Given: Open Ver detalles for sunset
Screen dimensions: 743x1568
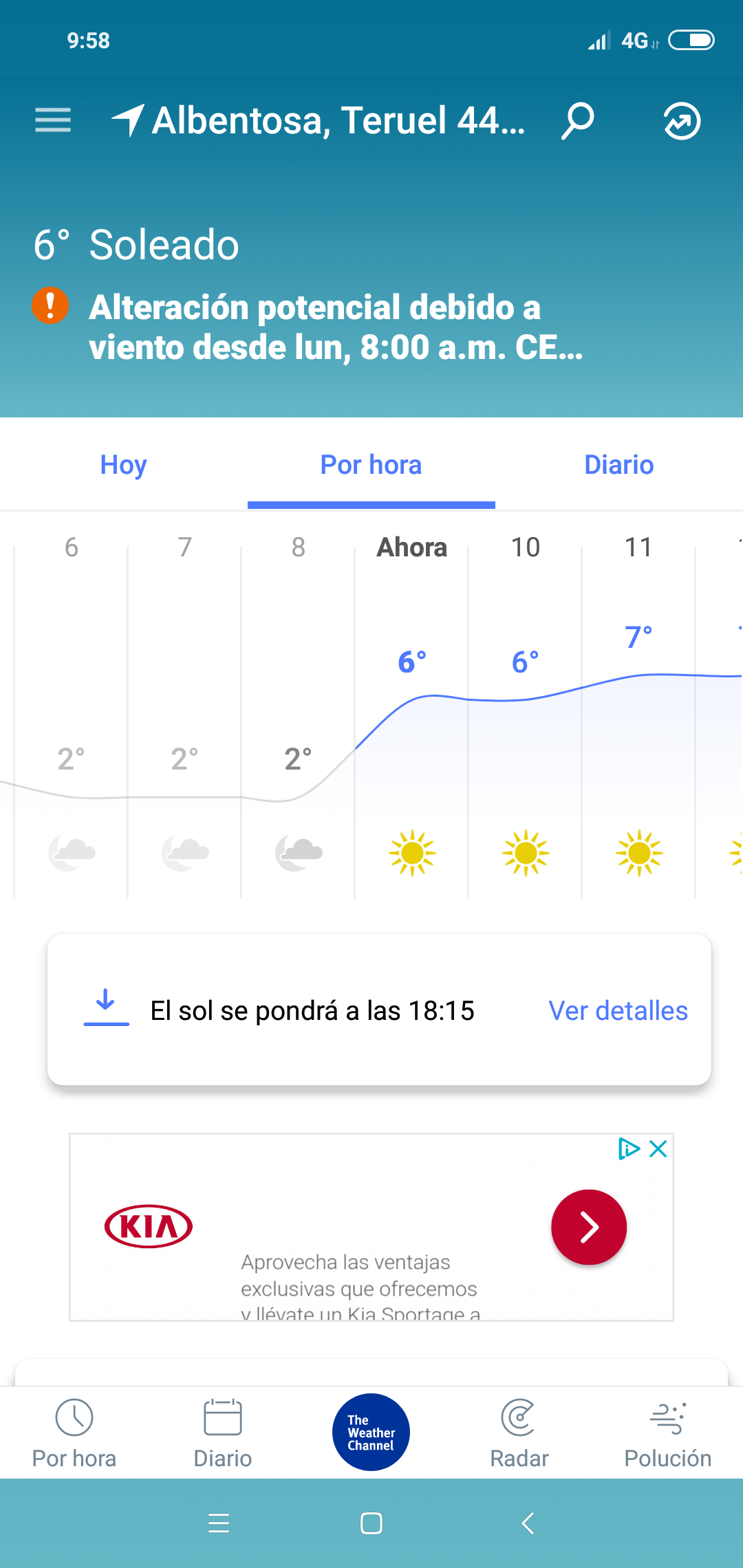Looking at the screenshot, I should [618, 1010].
